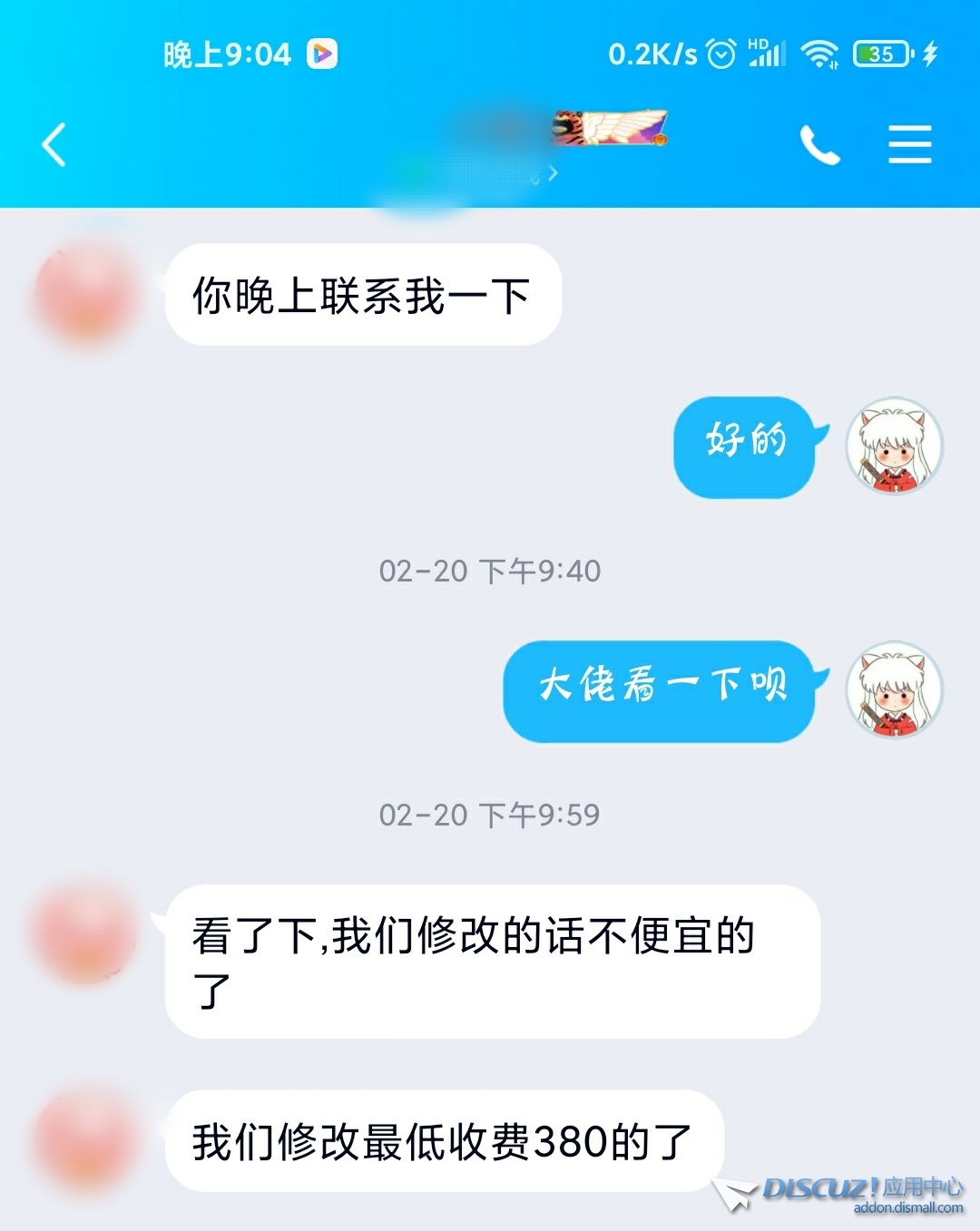
Task: Go back to the chat list
Action: tap(54, 145)
